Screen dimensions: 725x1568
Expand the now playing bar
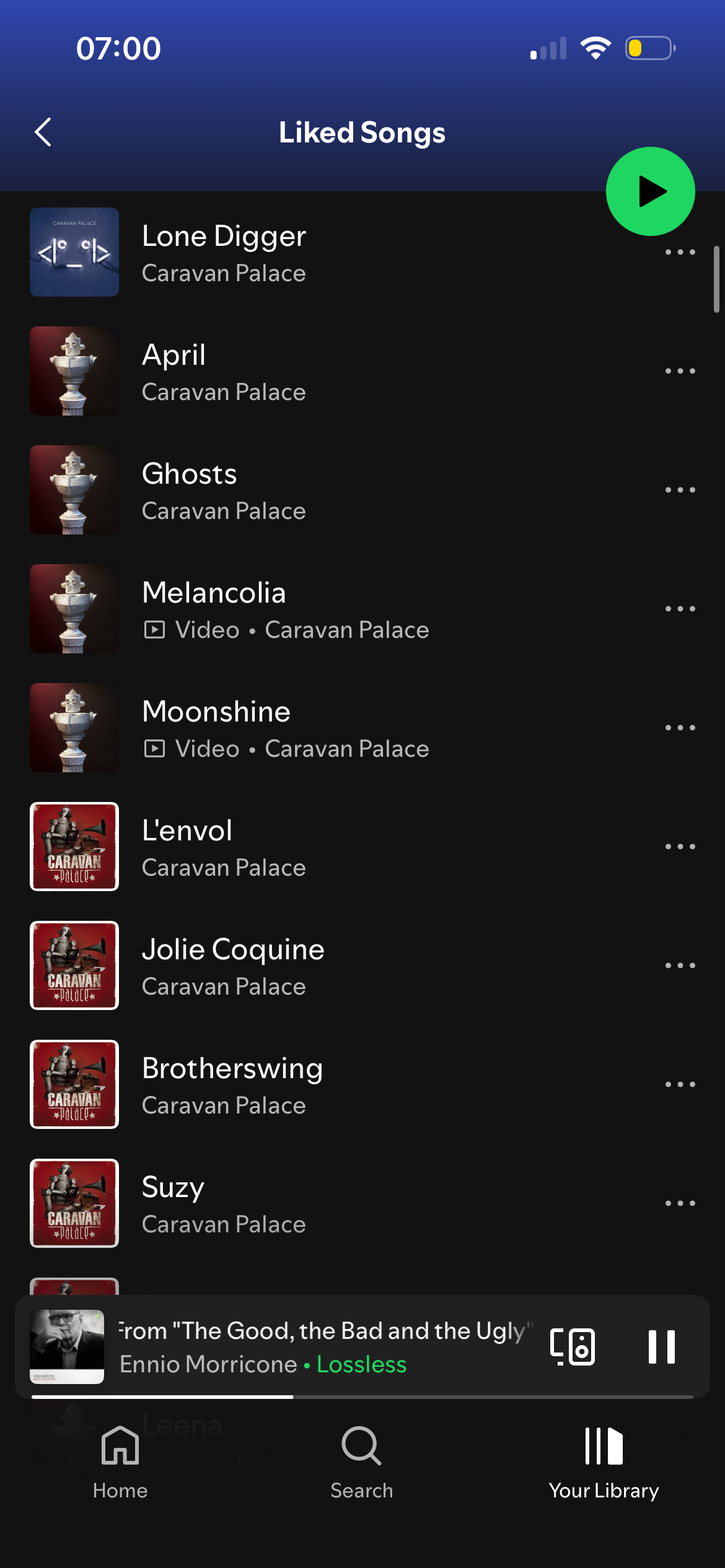(322, 1346)
